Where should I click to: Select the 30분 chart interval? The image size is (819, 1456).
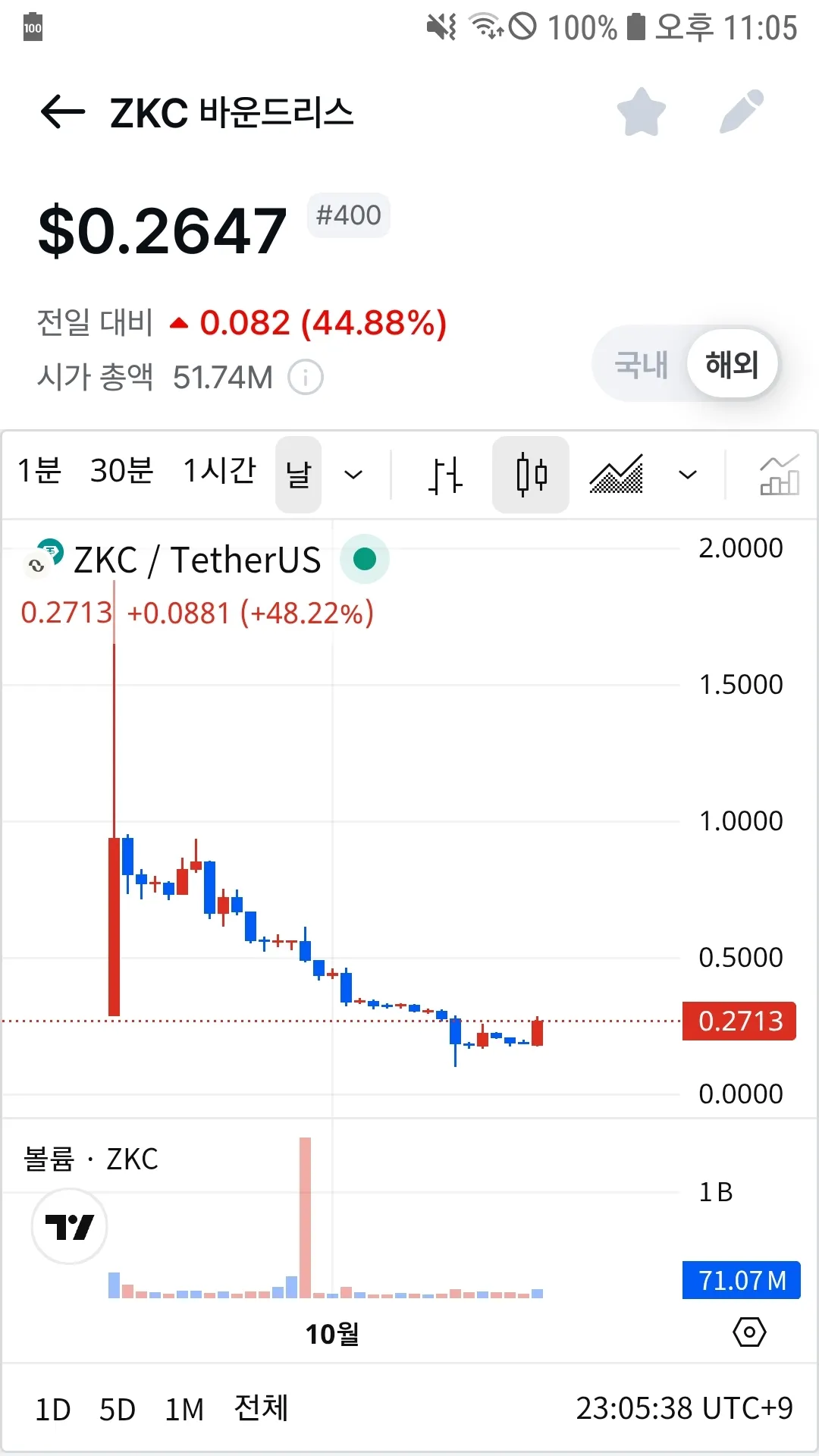coord(121,471)
